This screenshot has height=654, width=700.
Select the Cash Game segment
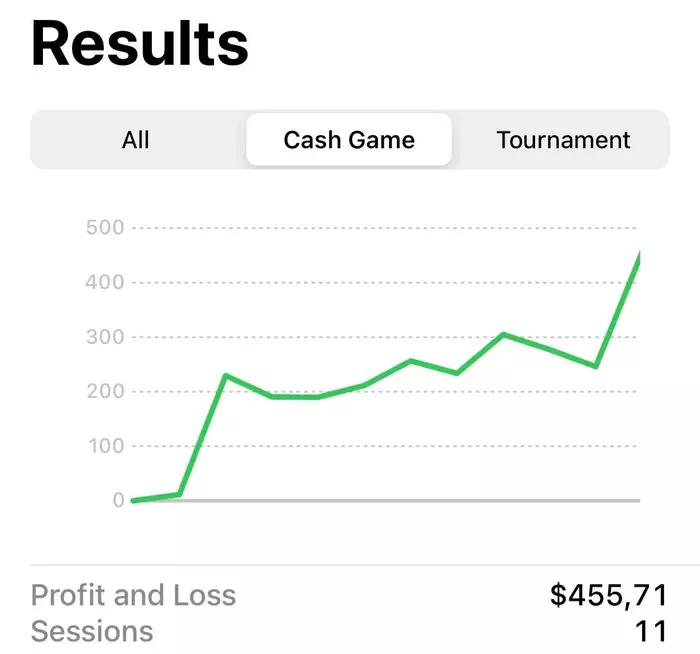(x=349, y=140)
